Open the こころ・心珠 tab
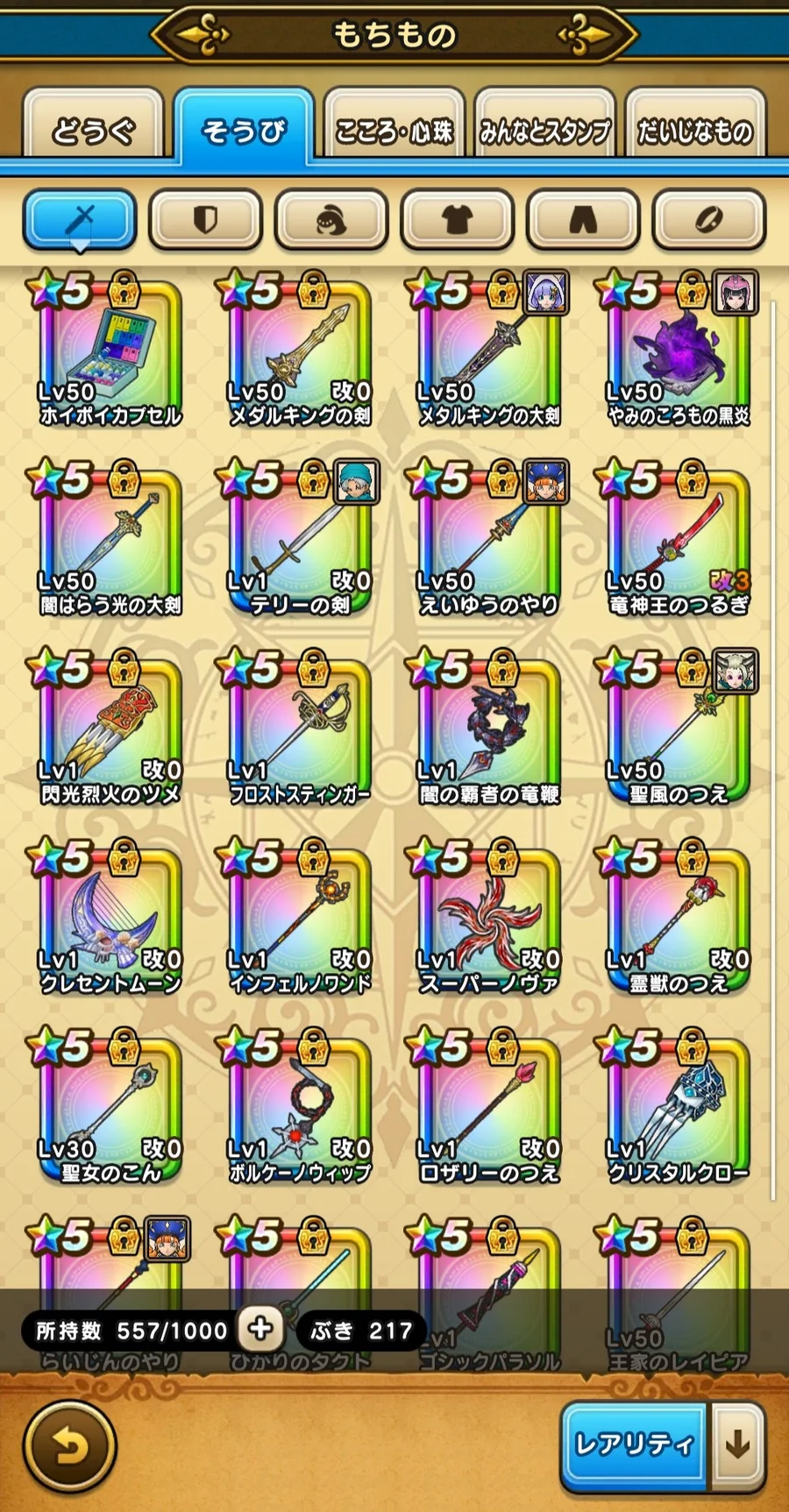789x1512 pixels. click(394, 131)
